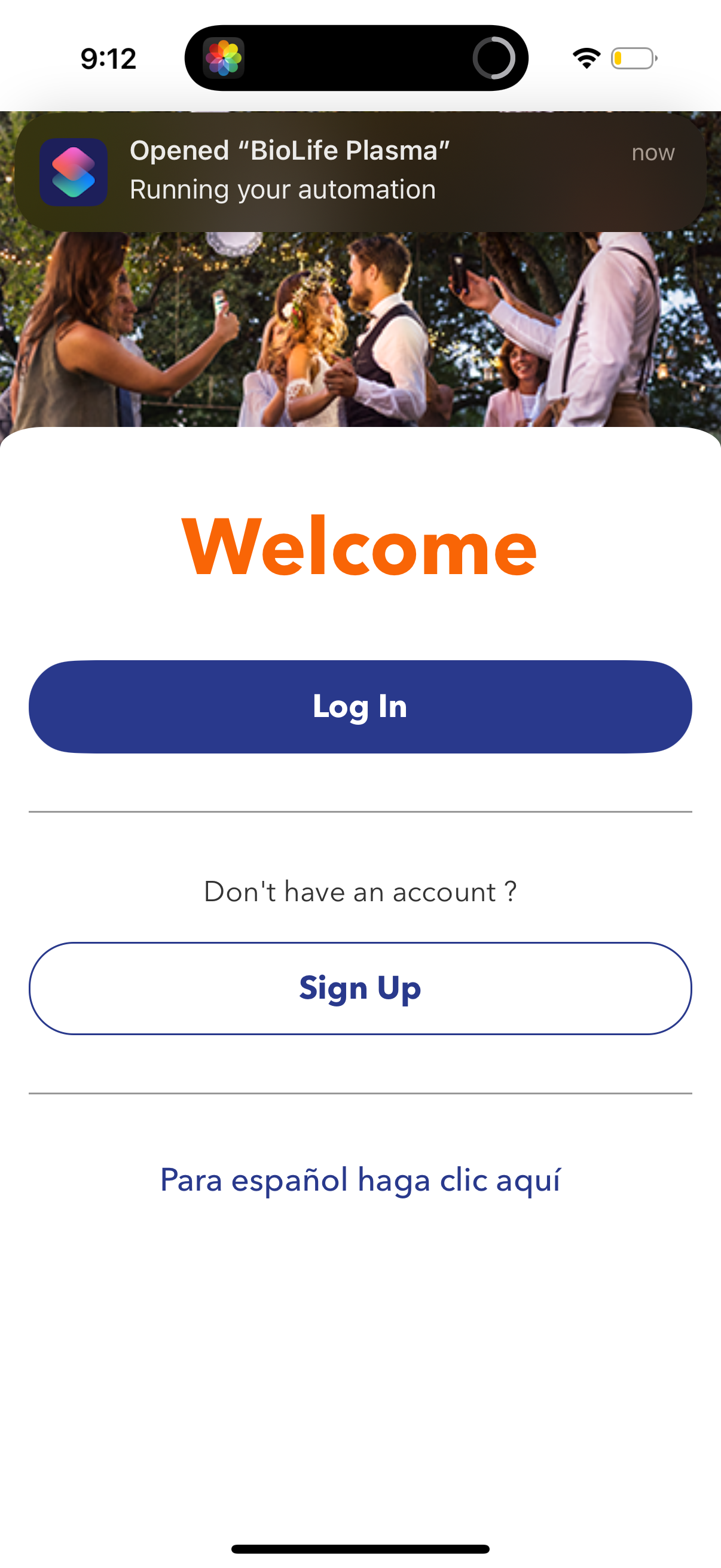Open the 'Opened BioLife Plasma' notification
Viewport: 721px width, 1568px height.
click(360, 172)
